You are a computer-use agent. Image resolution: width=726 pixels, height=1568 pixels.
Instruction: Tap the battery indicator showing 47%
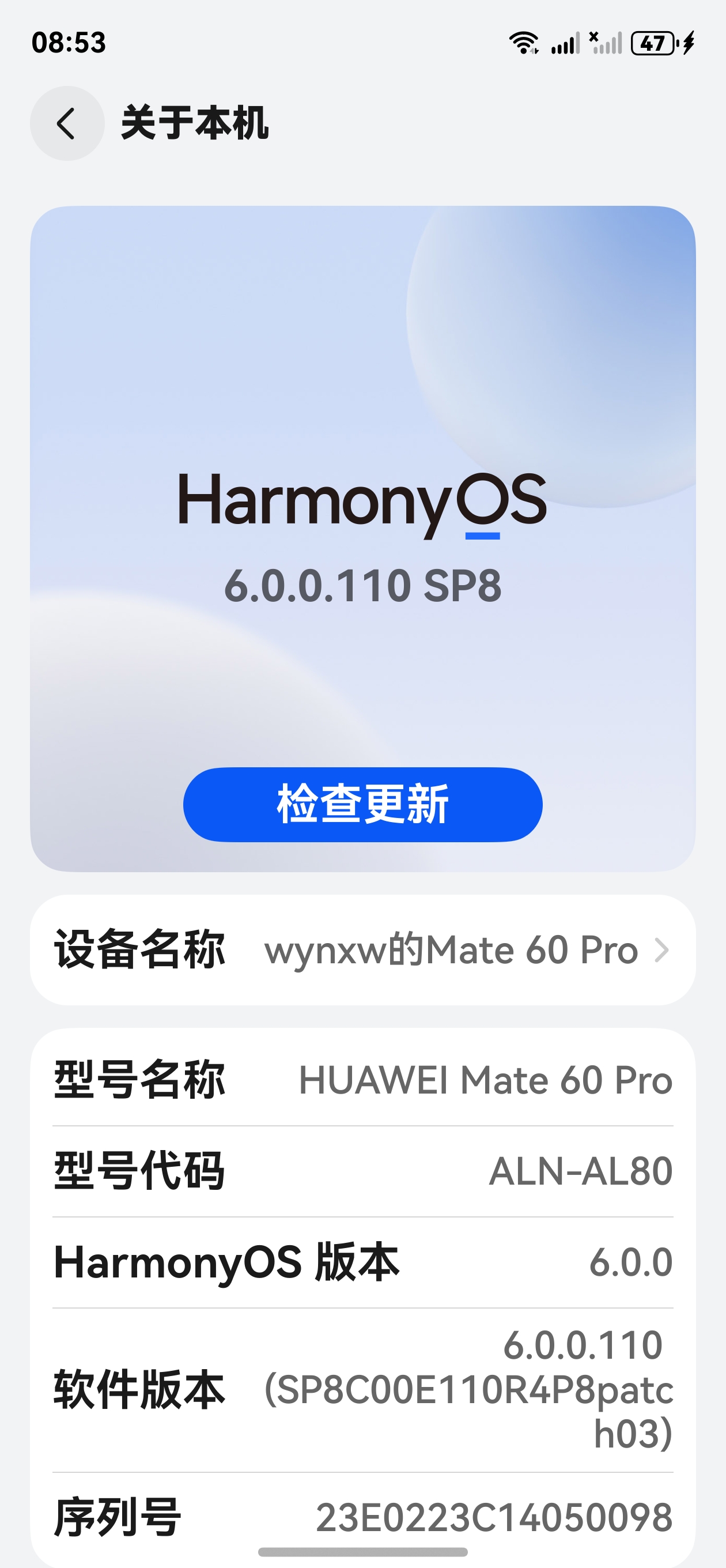coord(653,42)
